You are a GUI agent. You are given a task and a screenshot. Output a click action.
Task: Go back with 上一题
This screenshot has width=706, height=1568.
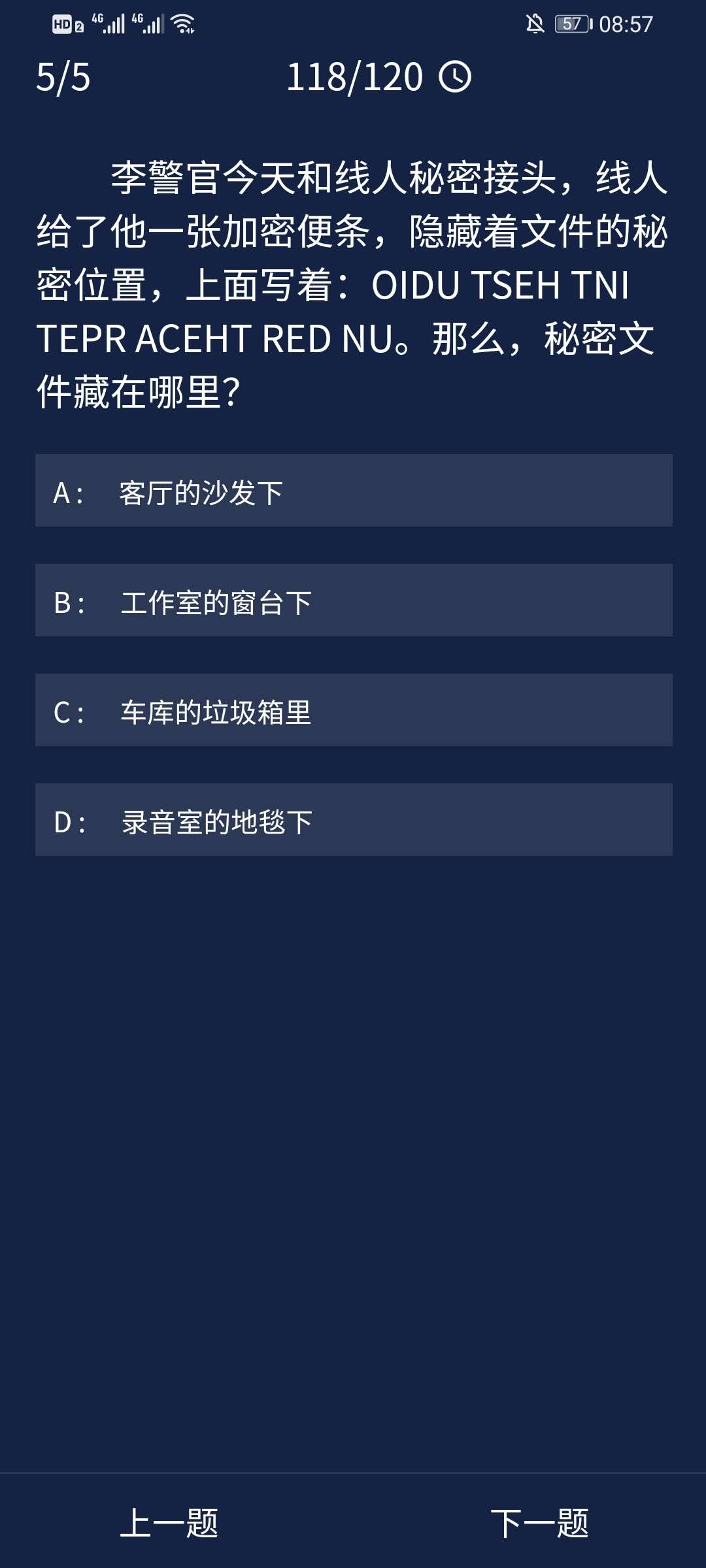click(x=169, y=1523)
